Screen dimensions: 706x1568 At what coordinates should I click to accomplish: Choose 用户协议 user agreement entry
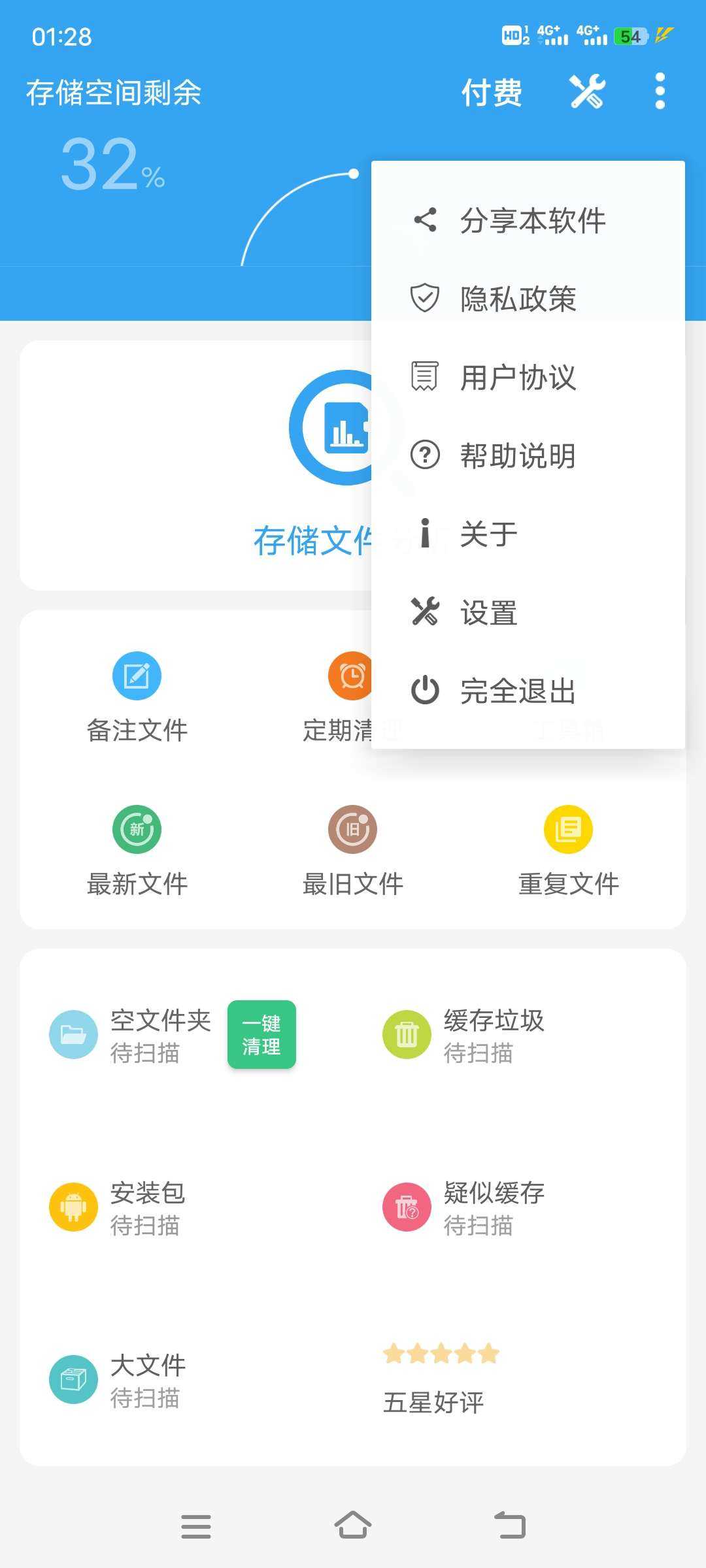pyautogui.click(x=517, y=378)
